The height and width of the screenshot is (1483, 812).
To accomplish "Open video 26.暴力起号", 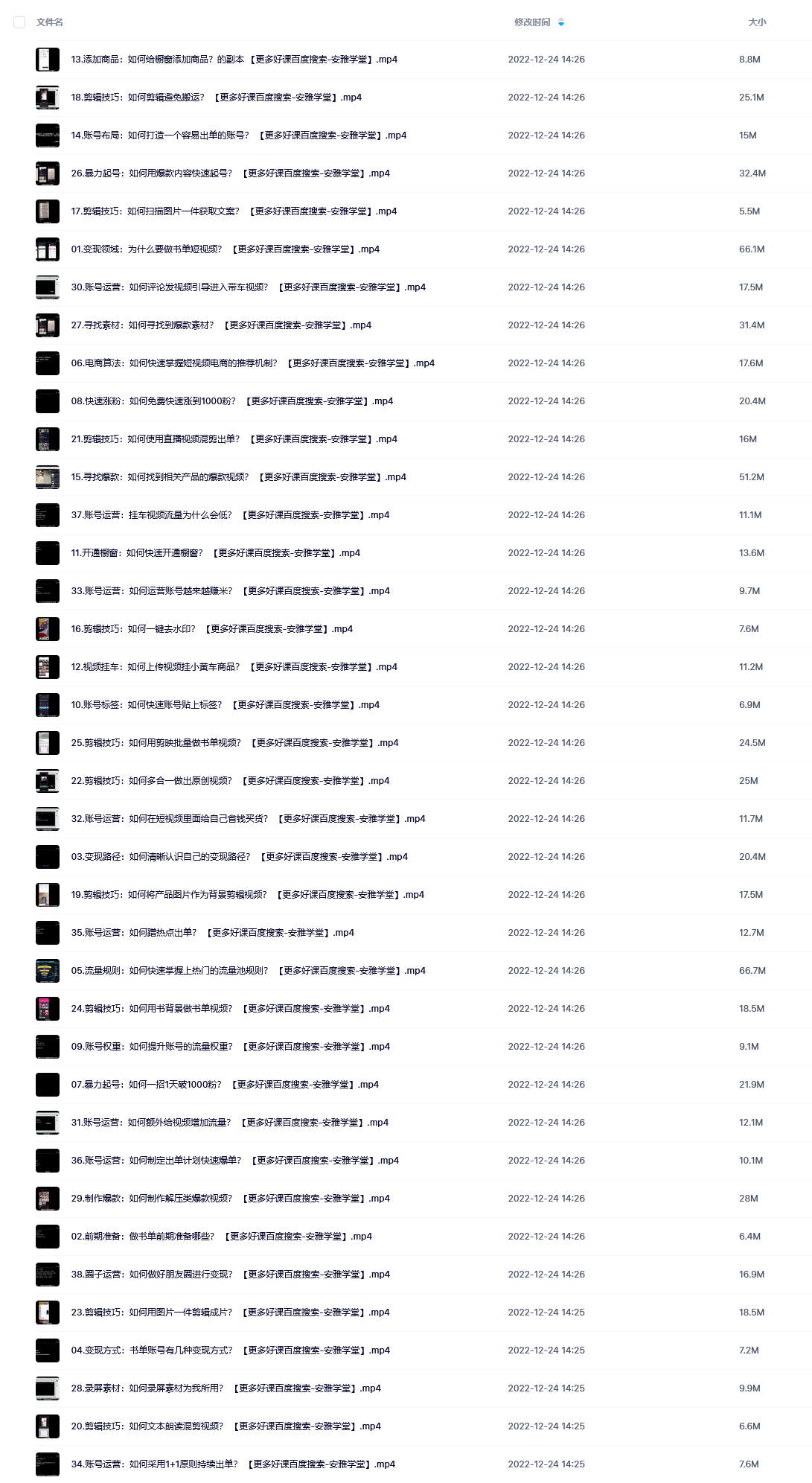I will point(230,173).
